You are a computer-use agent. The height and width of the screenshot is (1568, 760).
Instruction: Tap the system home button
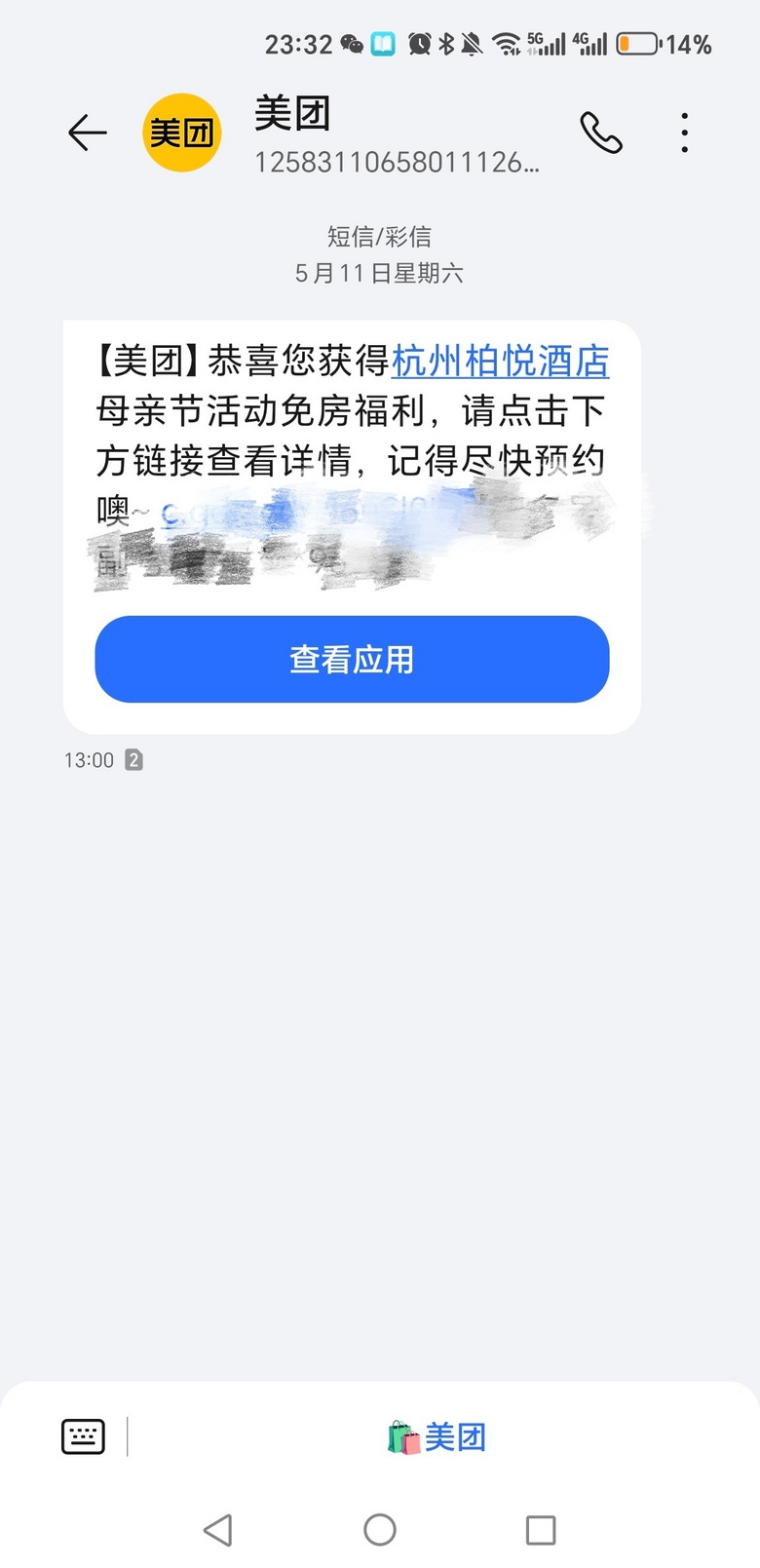[x=380, y=1529]
